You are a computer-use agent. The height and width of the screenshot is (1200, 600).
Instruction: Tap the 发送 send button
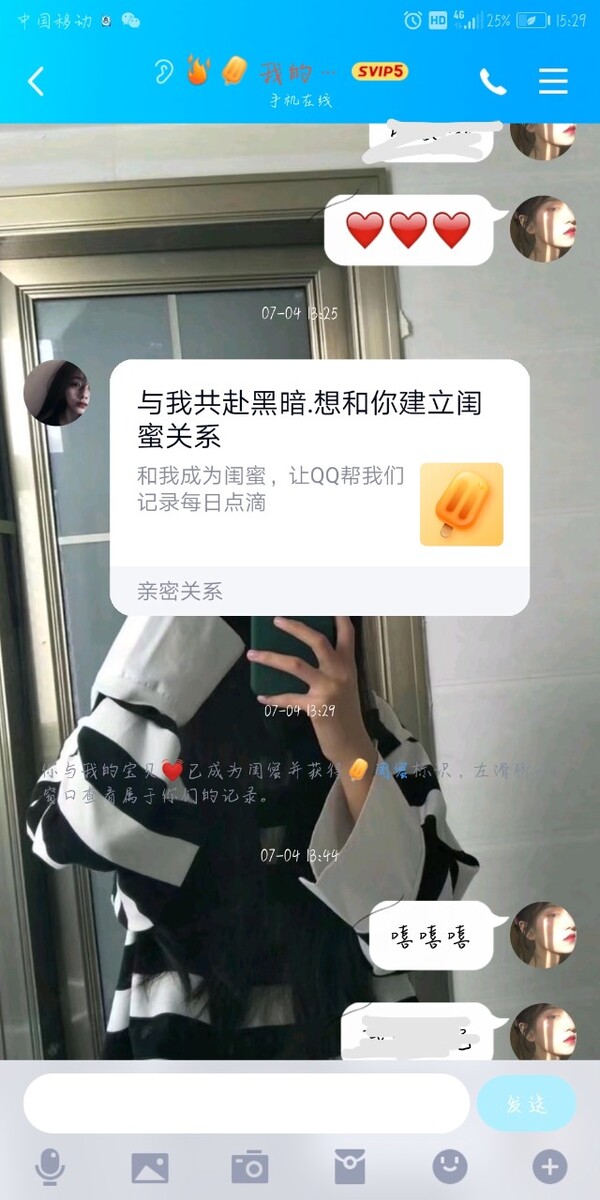[x=526, y=1104]
